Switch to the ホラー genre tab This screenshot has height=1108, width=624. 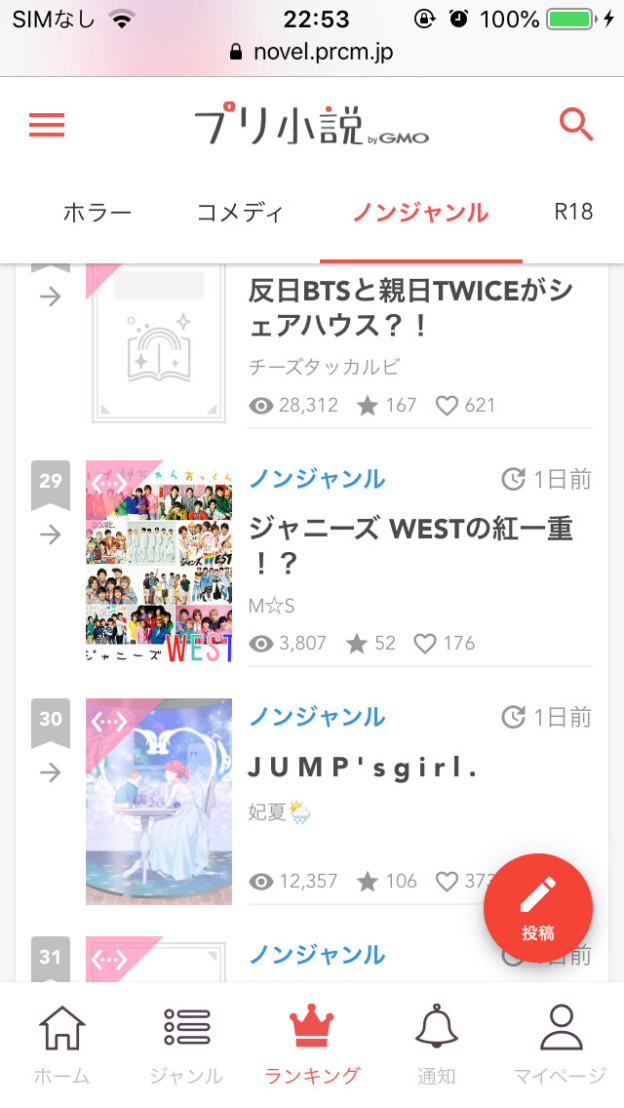click(98, 212)
